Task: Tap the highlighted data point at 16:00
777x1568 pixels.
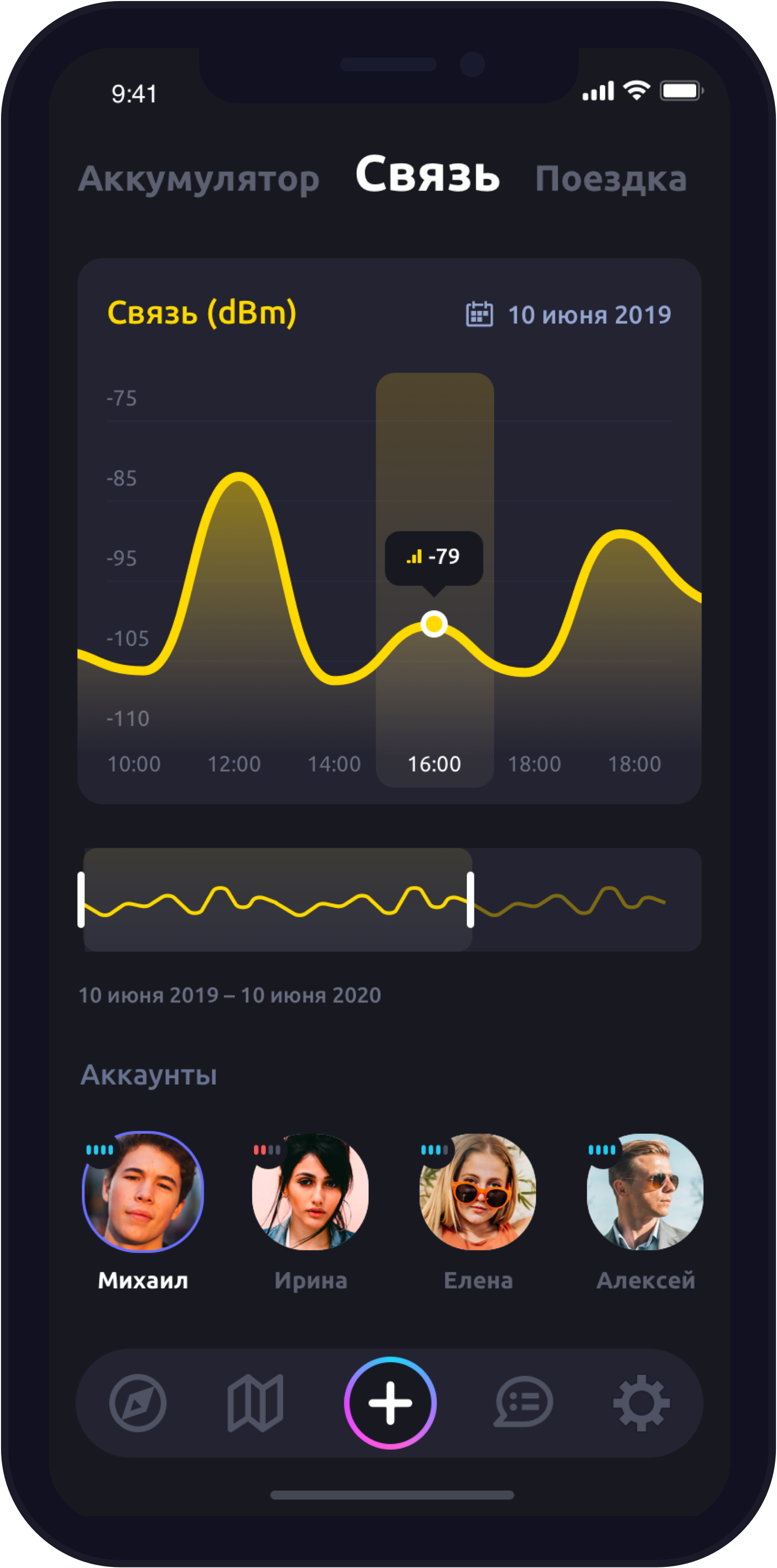Action: tap(434, 624)
